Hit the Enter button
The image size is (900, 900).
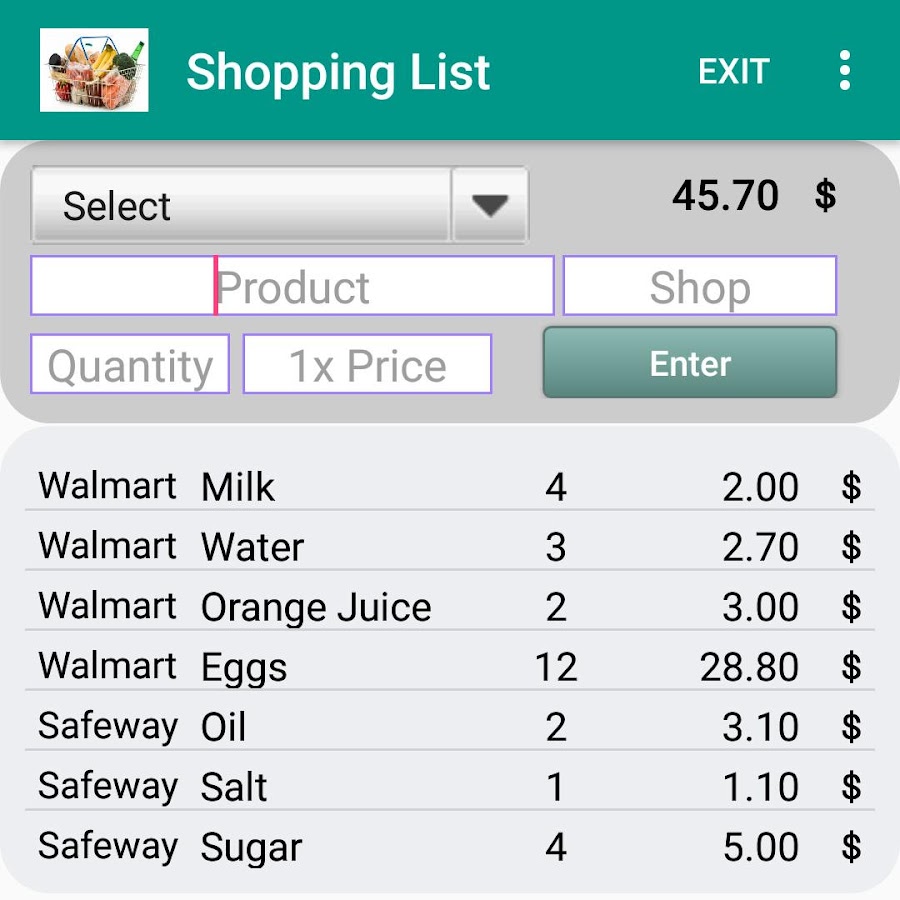[x=690, y=363]
